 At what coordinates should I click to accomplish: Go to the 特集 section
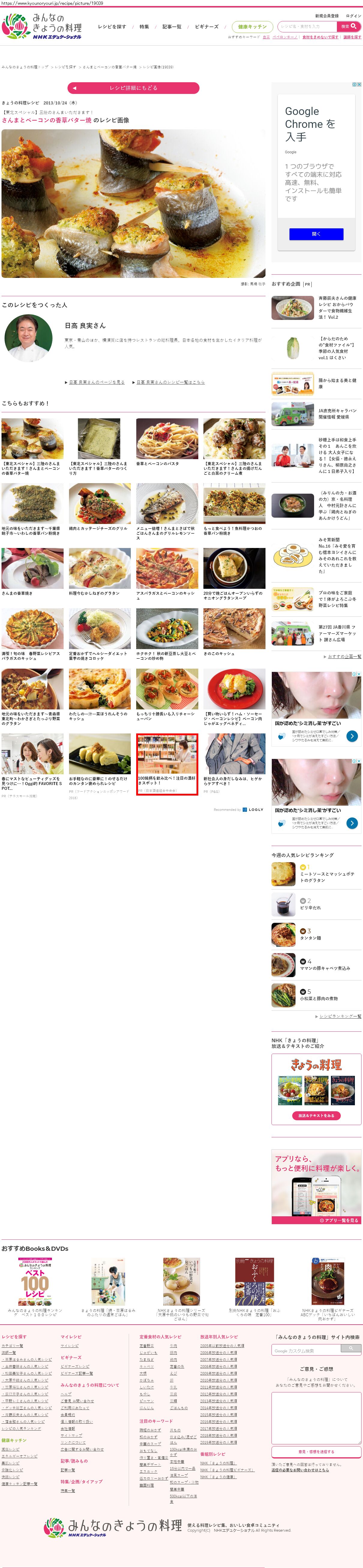click(x=144, y=27)
